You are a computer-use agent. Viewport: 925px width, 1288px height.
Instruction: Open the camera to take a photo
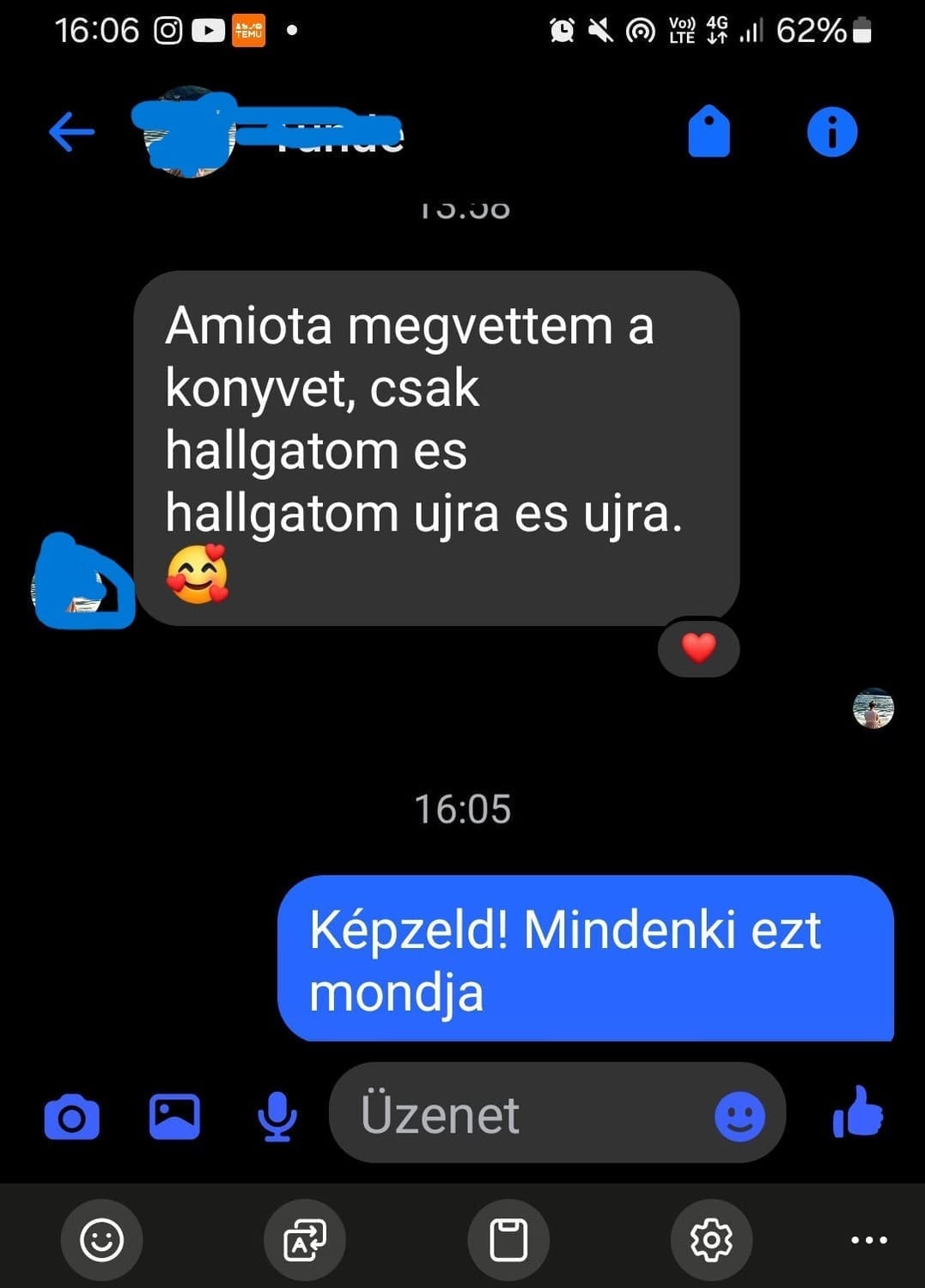tap(71, 1117)
